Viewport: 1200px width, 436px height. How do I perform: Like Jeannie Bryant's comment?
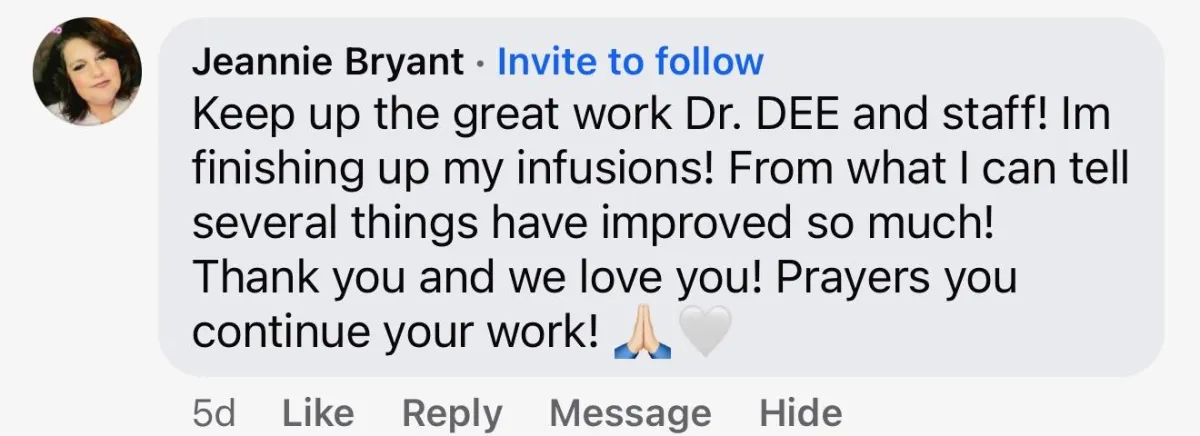(x=318, y=412)
